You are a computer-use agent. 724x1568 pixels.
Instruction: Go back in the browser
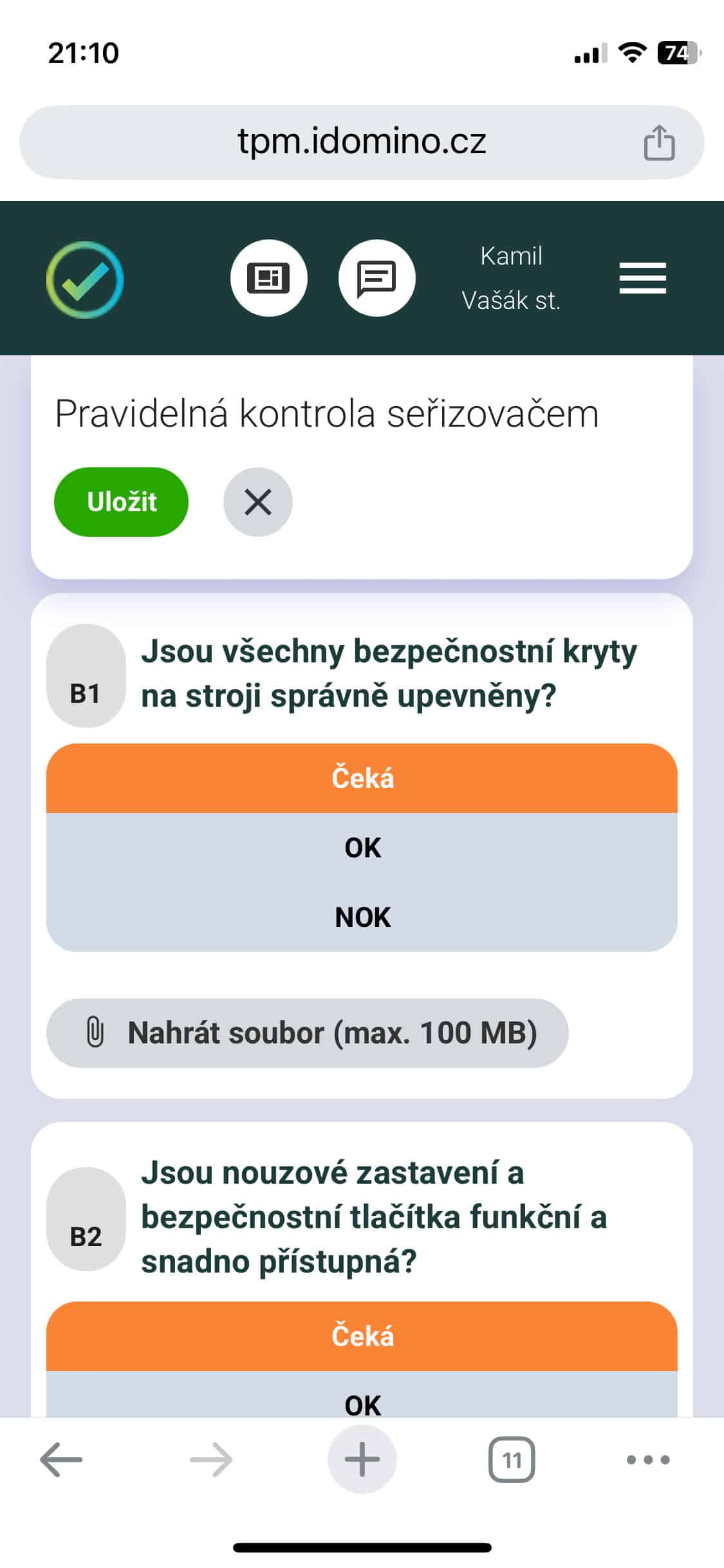click(x=62, y=1460)
